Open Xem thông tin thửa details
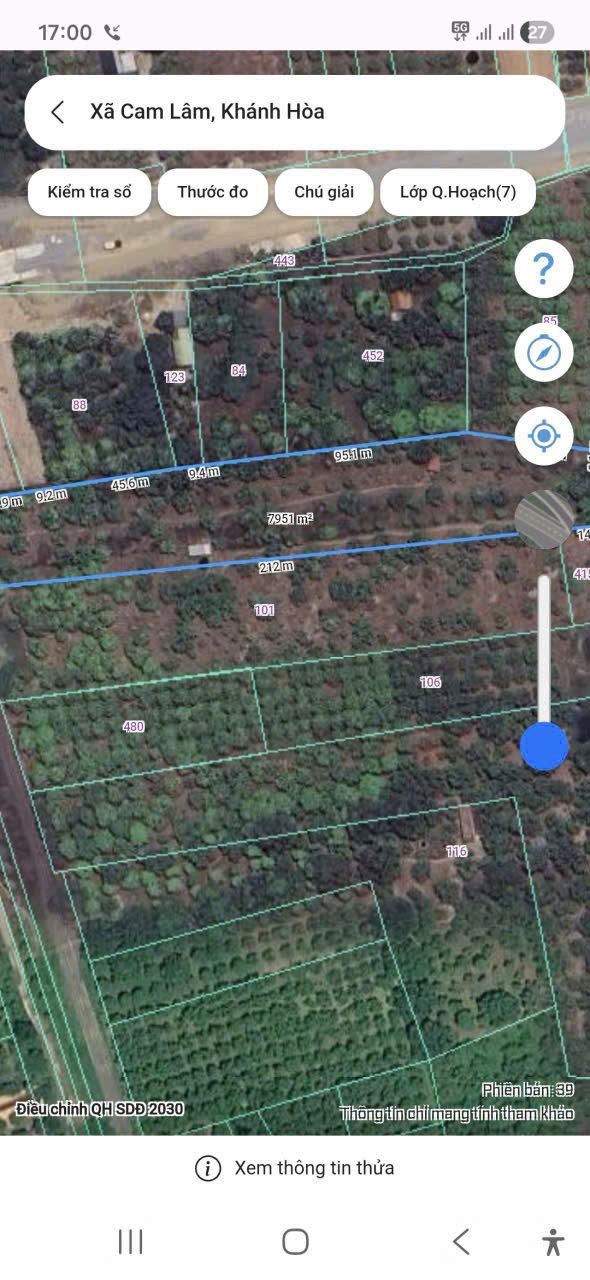Image resolution: width=590 pixels, height=1280 pixels. (295, 1168)
